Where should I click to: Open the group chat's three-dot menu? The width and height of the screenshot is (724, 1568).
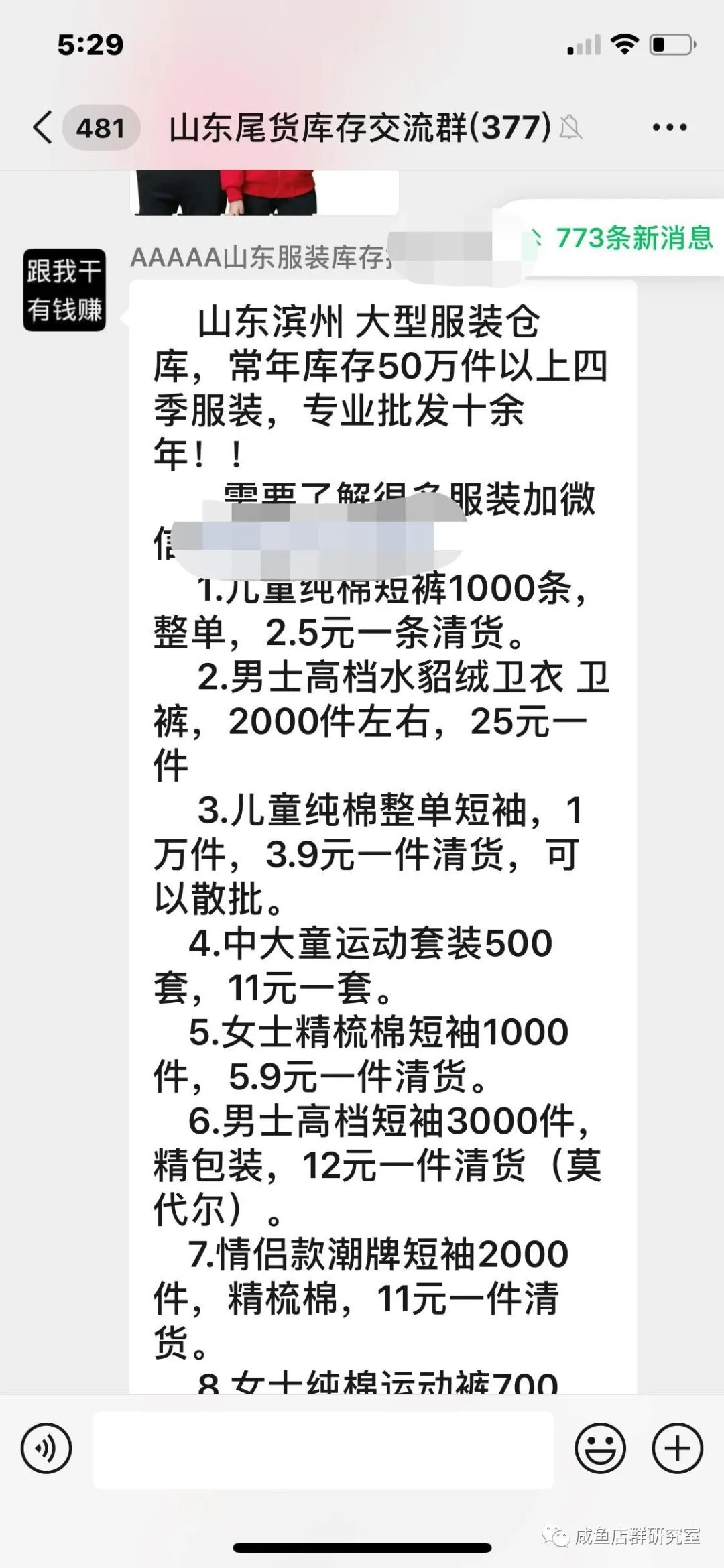670,127
